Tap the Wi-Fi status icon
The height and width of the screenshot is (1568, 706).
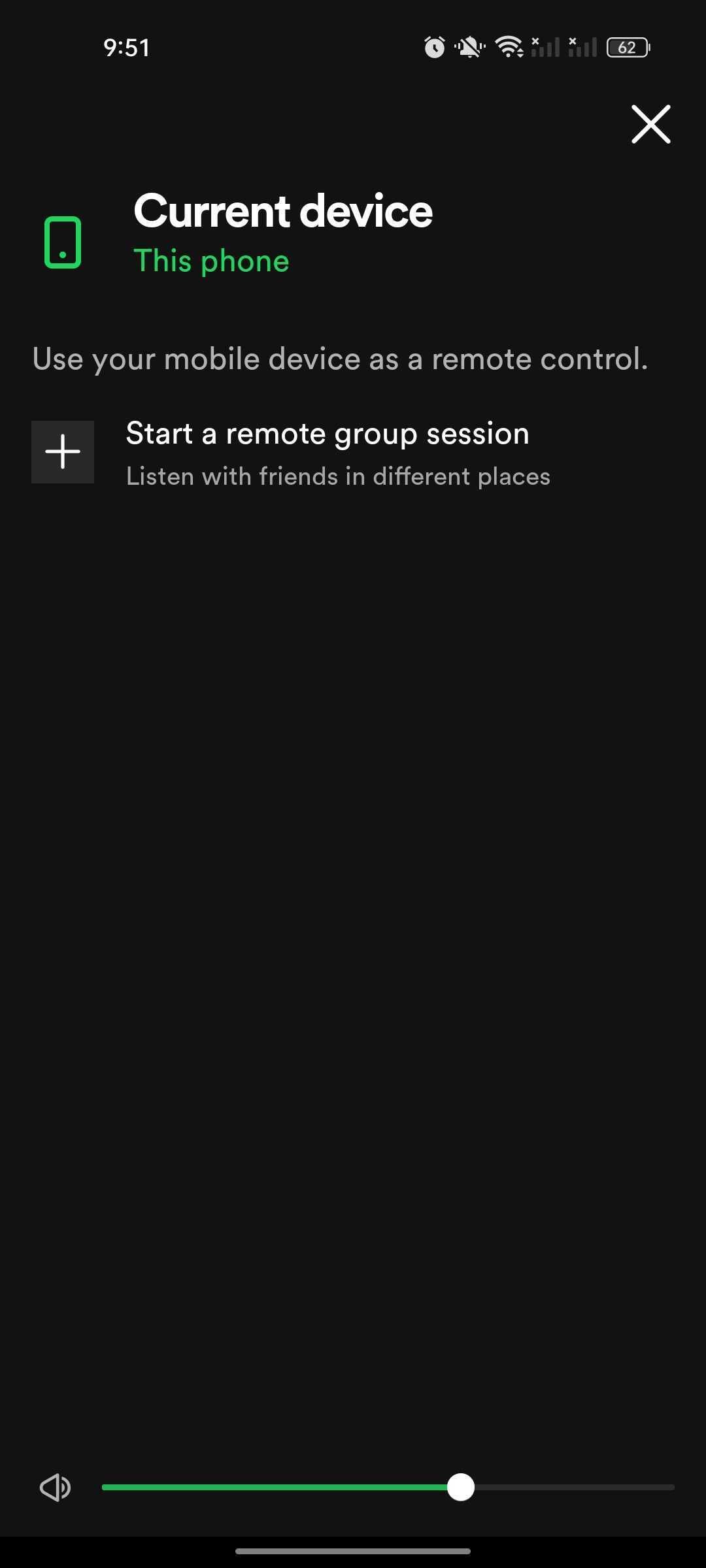(508, 46)
